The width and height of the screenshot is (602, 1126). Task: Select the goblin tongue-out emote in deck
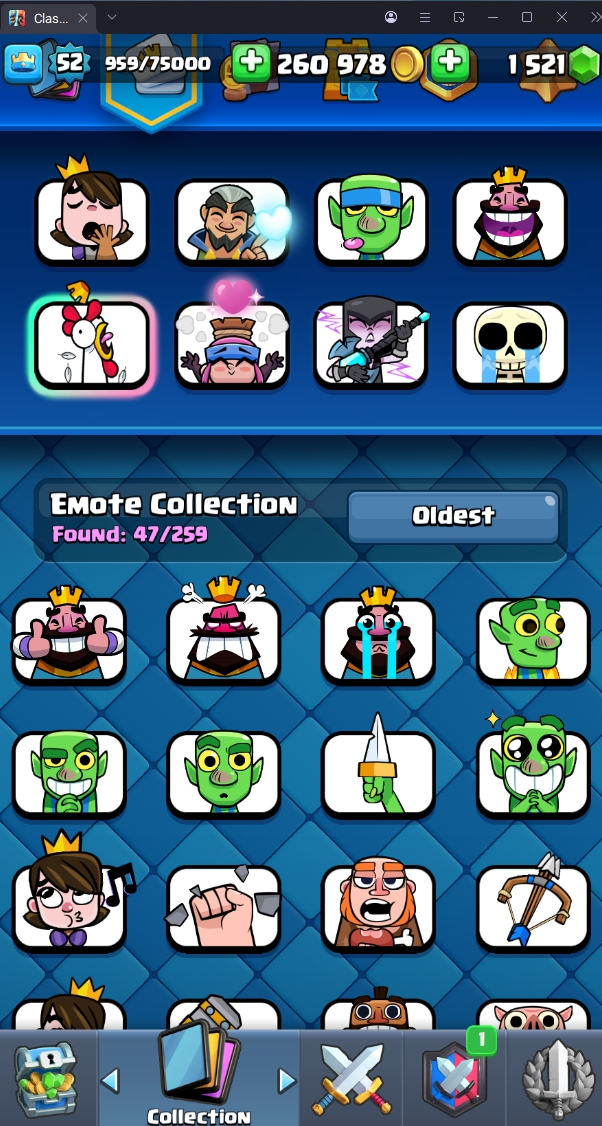(x=371, y=220)
